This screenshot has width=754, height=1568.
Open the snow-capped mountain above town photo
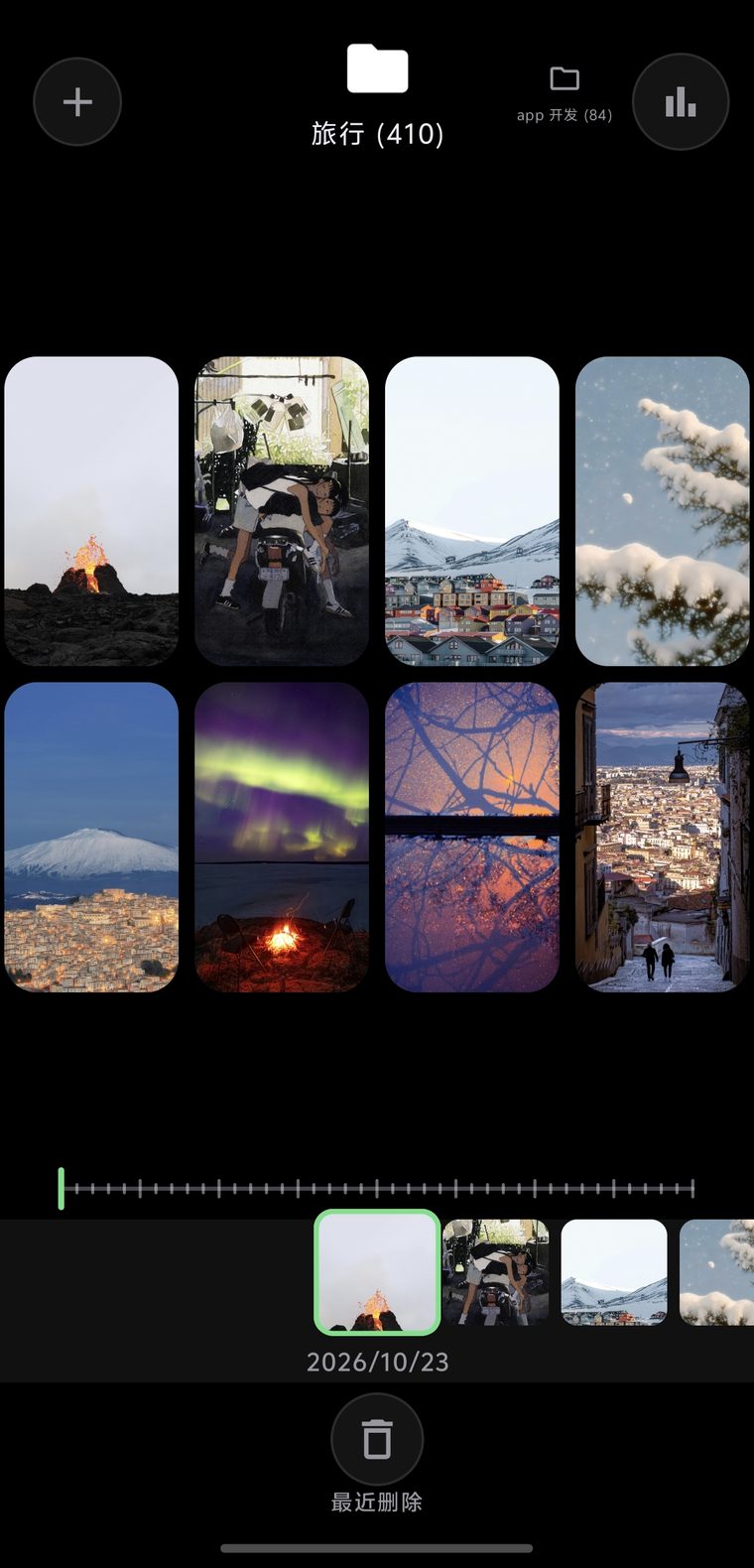[91, 837]
